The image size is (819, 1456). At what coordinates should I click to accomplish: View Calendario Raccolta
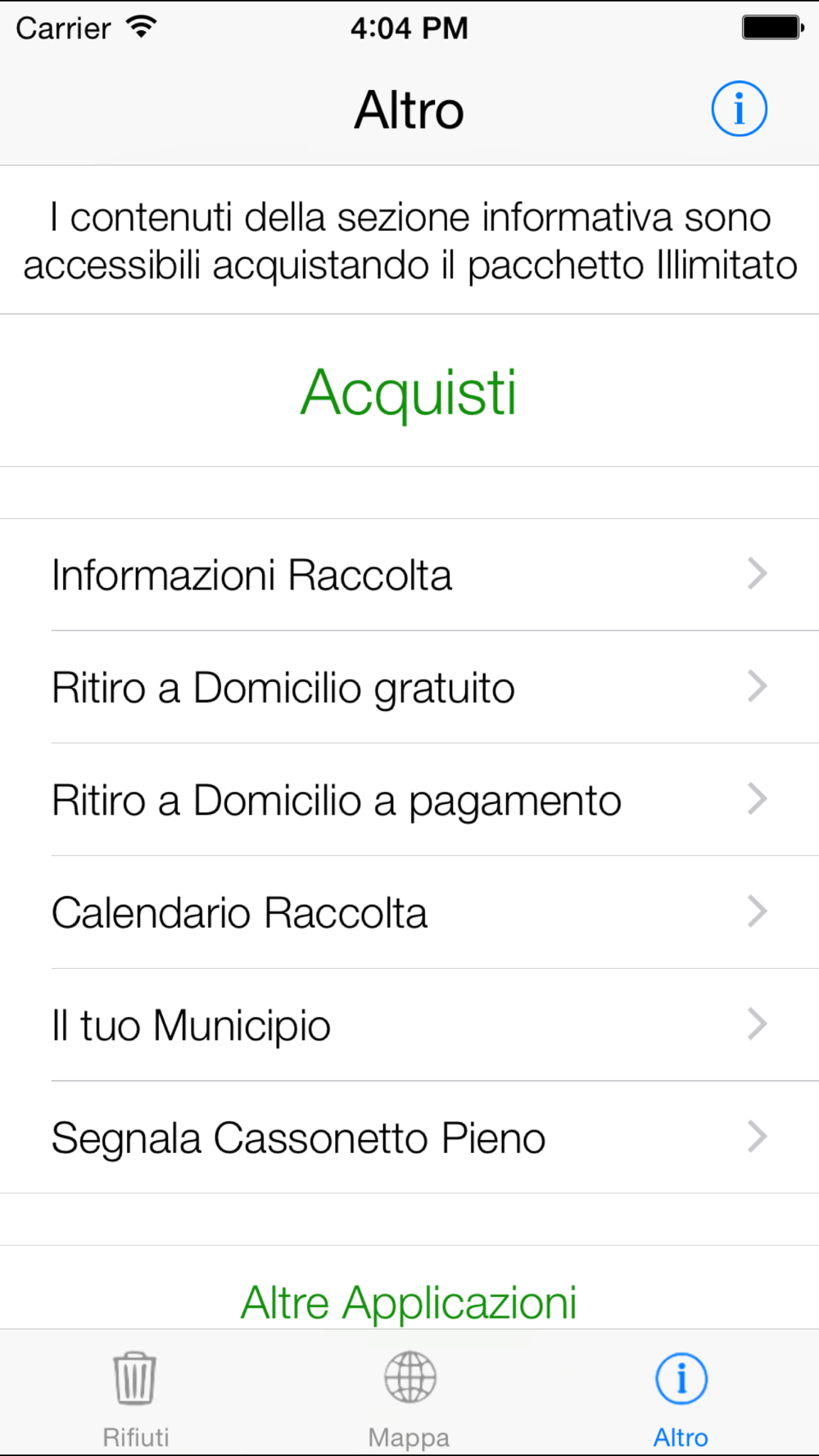409,912
